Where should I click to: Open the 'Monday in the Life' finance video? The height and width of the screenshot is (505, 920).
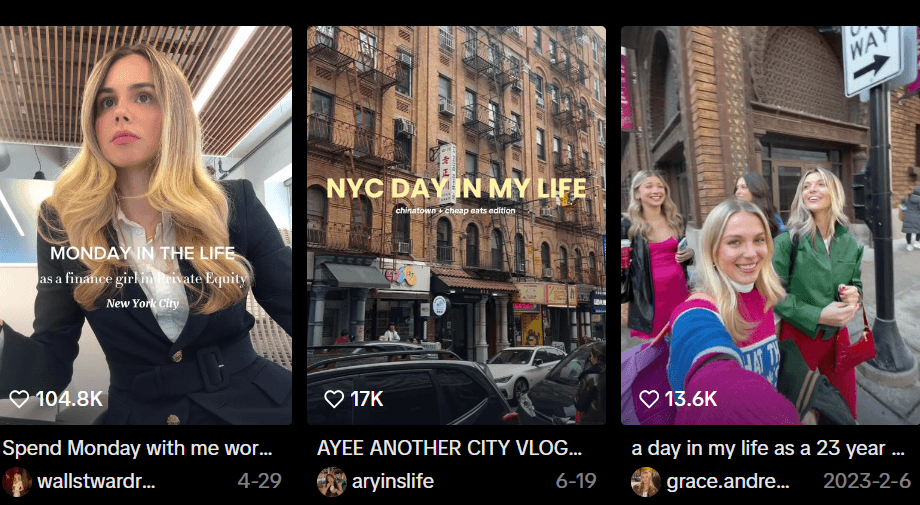(x=146, y=225)
